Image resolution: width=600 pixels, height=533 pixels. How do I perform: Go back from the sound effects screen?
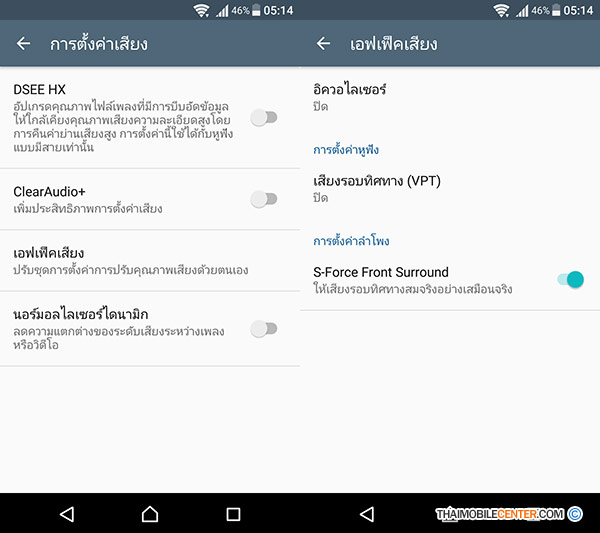click(323, 44)
